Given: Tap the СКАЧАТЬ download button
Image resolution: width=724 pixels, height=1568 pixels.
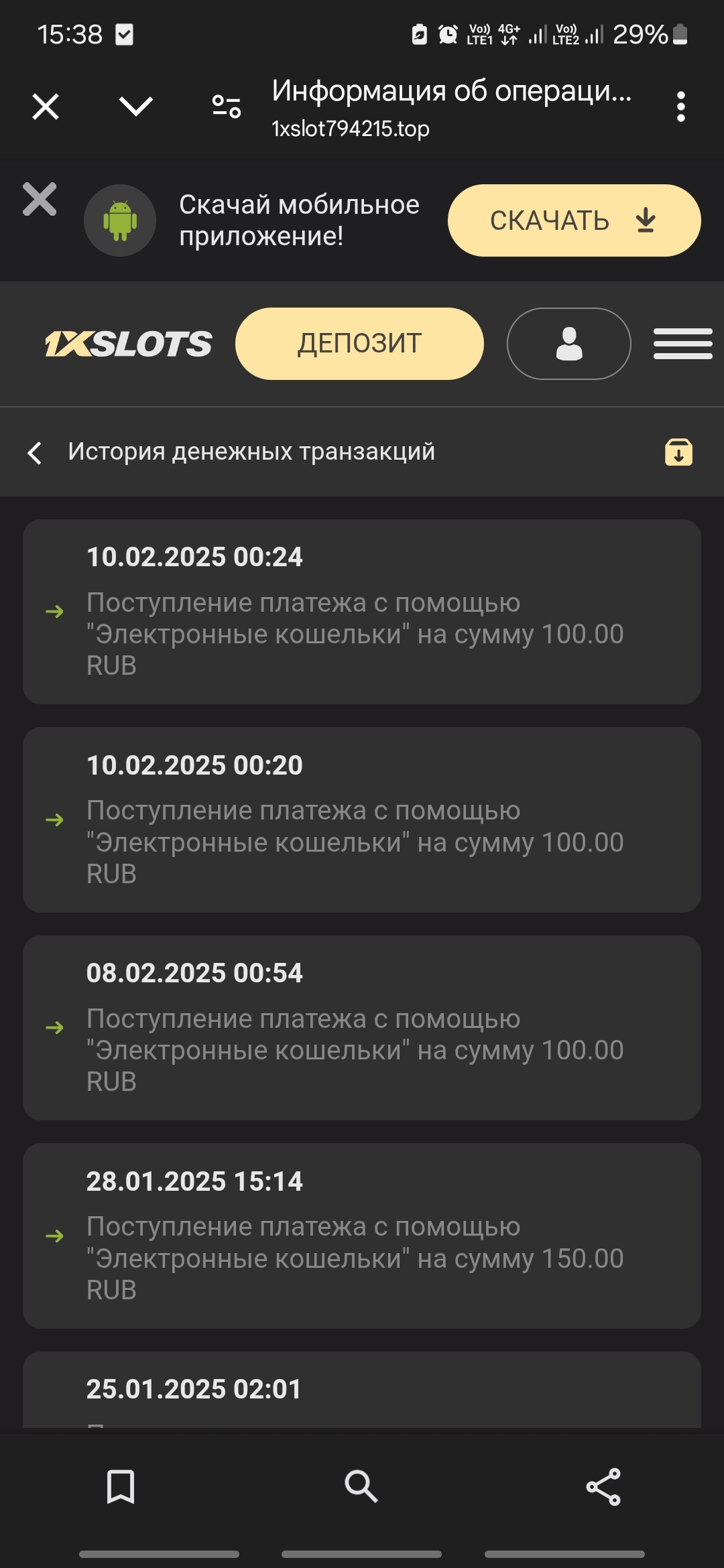Looking at the screenshot, I should [574, 220].
